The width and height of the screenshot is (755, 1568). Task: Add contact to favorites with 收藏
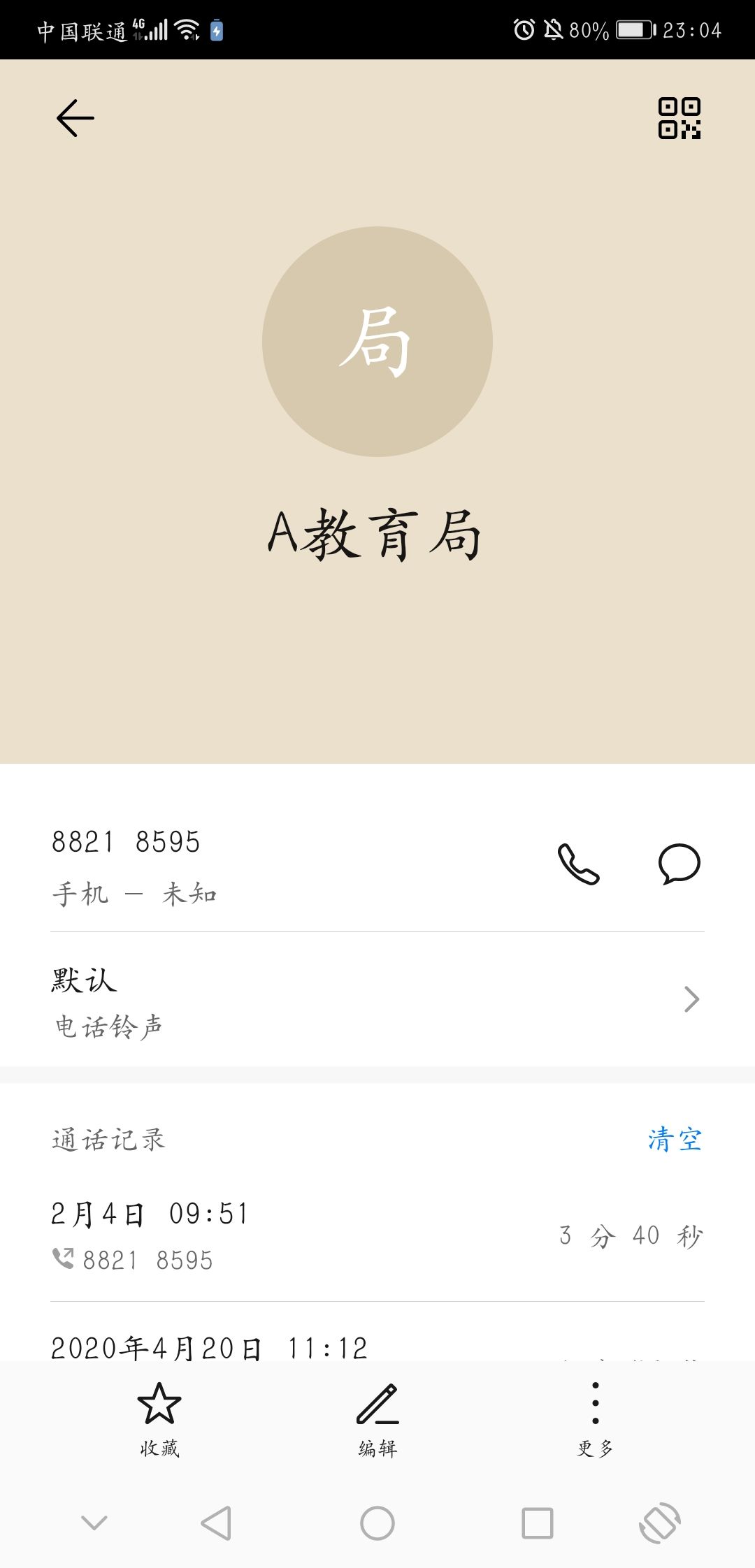click(159, 1419)
